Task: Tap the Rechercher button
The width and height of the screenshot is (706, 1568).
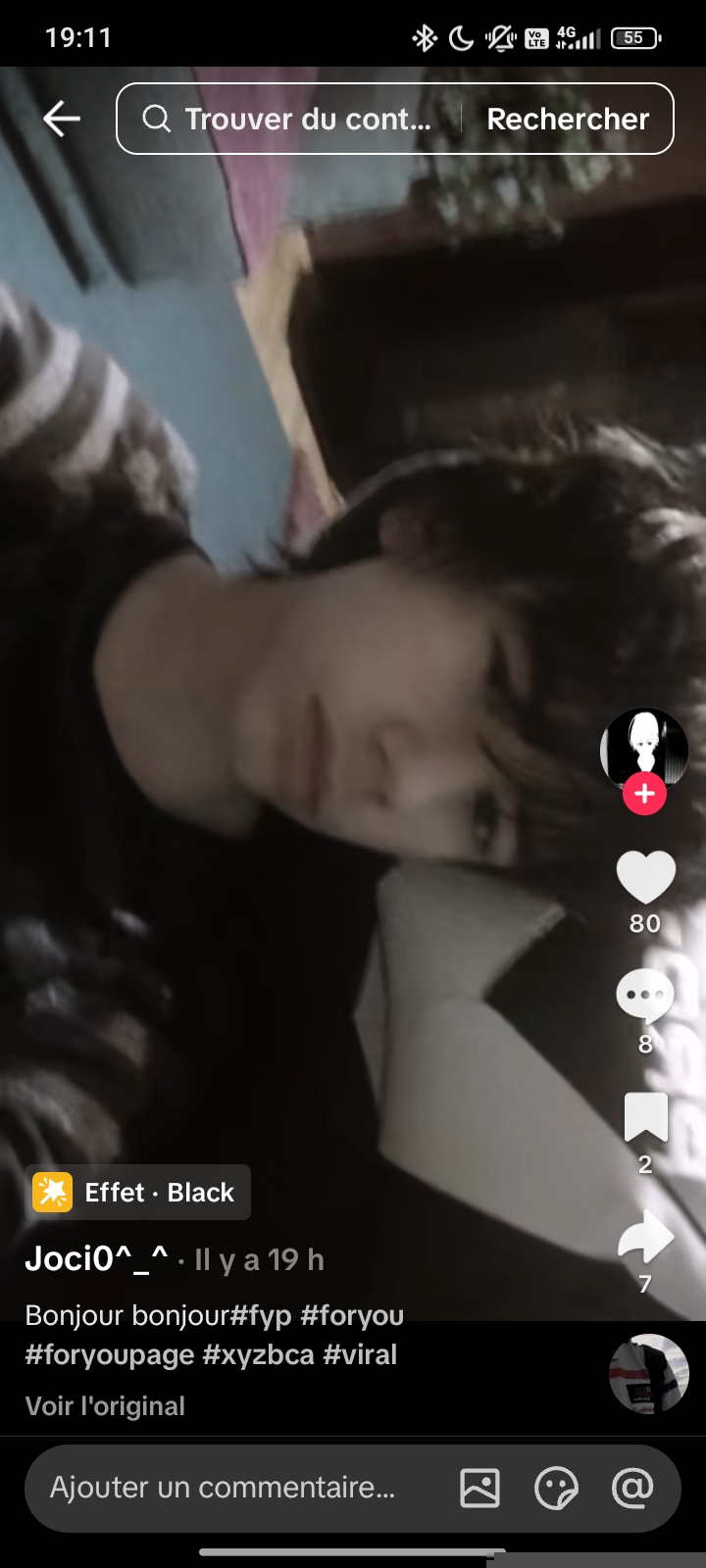Action: [568, 119]
